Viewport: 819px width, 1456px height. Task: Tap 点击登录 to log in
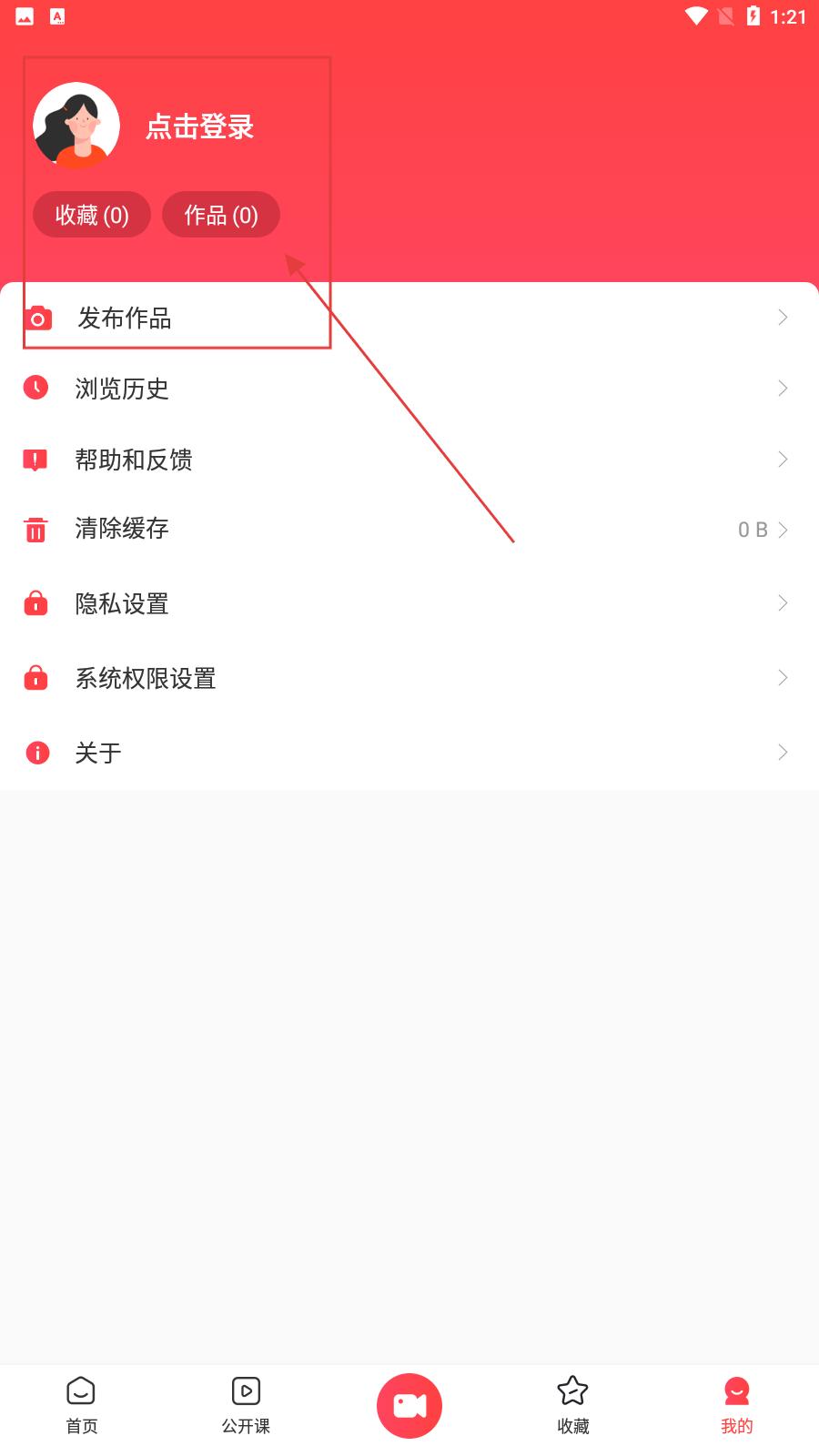[x=199, y=126]
